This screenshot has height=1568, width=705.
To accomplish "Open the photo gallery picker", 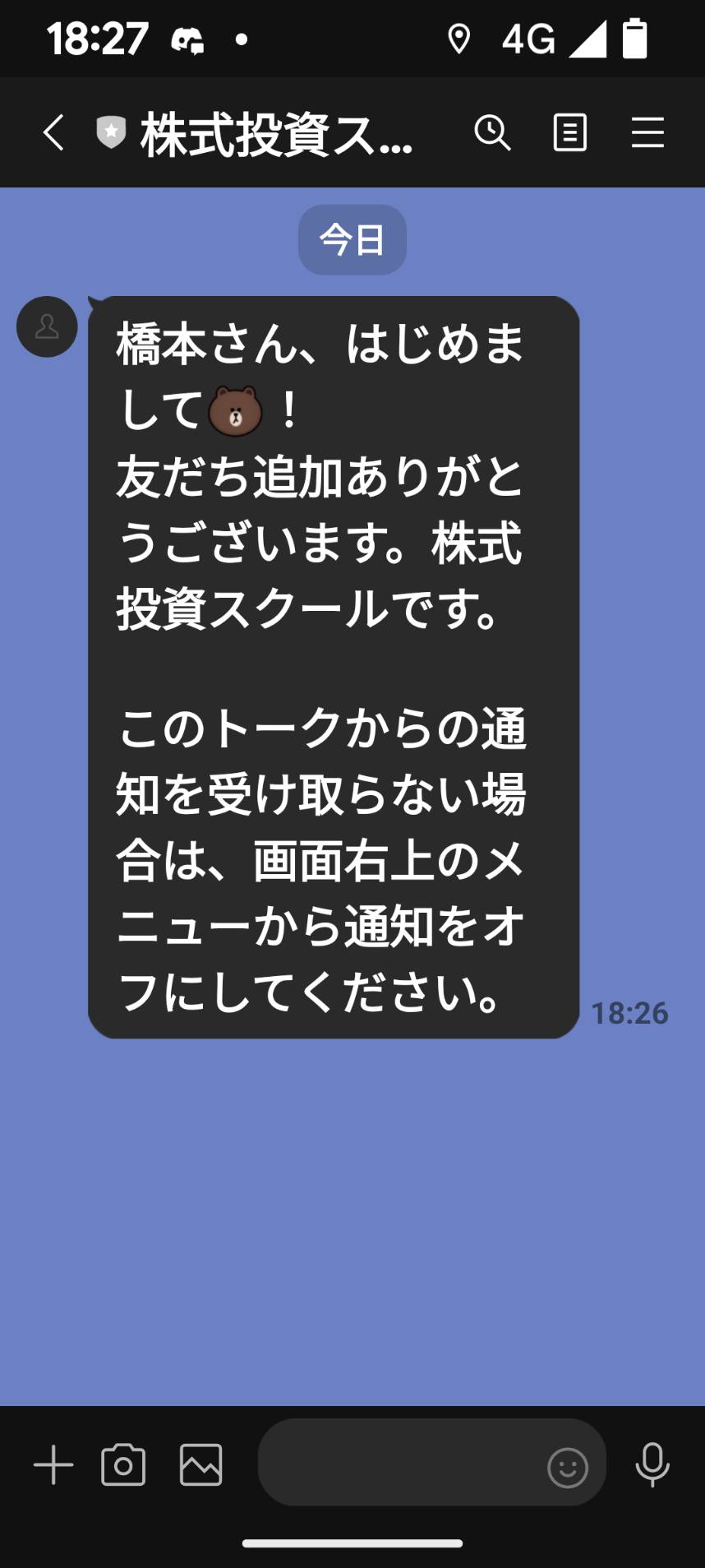I will coord(201,1464).
